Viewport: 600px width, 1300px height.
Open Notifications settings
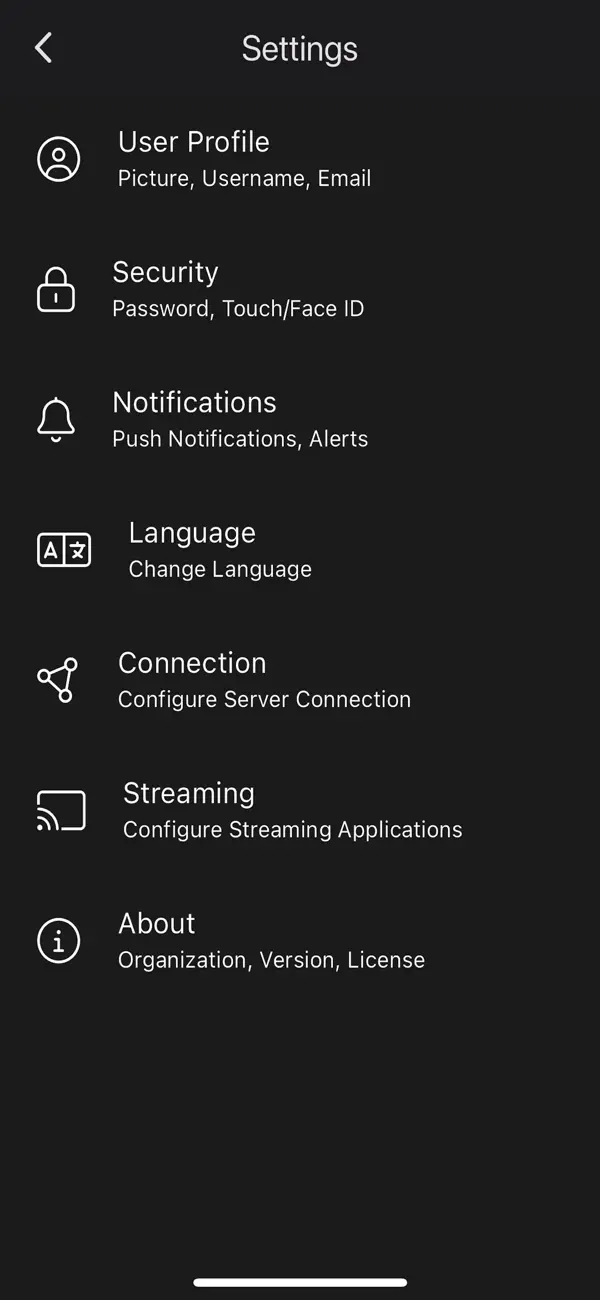click(x=300, y=419)
